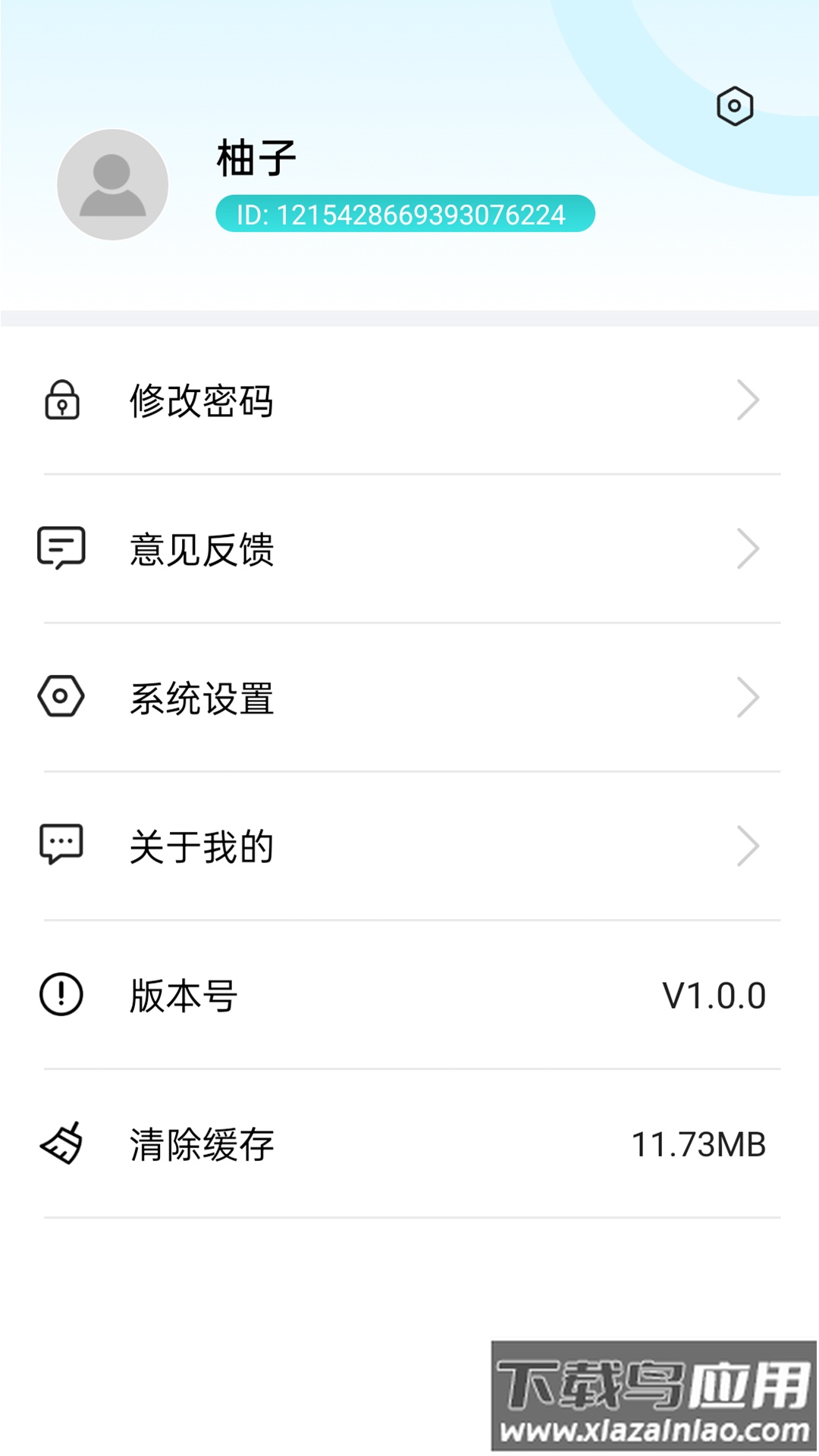
Task: Click the broom icon beside 清除缓存
Action: click(x=61, y=1143)
